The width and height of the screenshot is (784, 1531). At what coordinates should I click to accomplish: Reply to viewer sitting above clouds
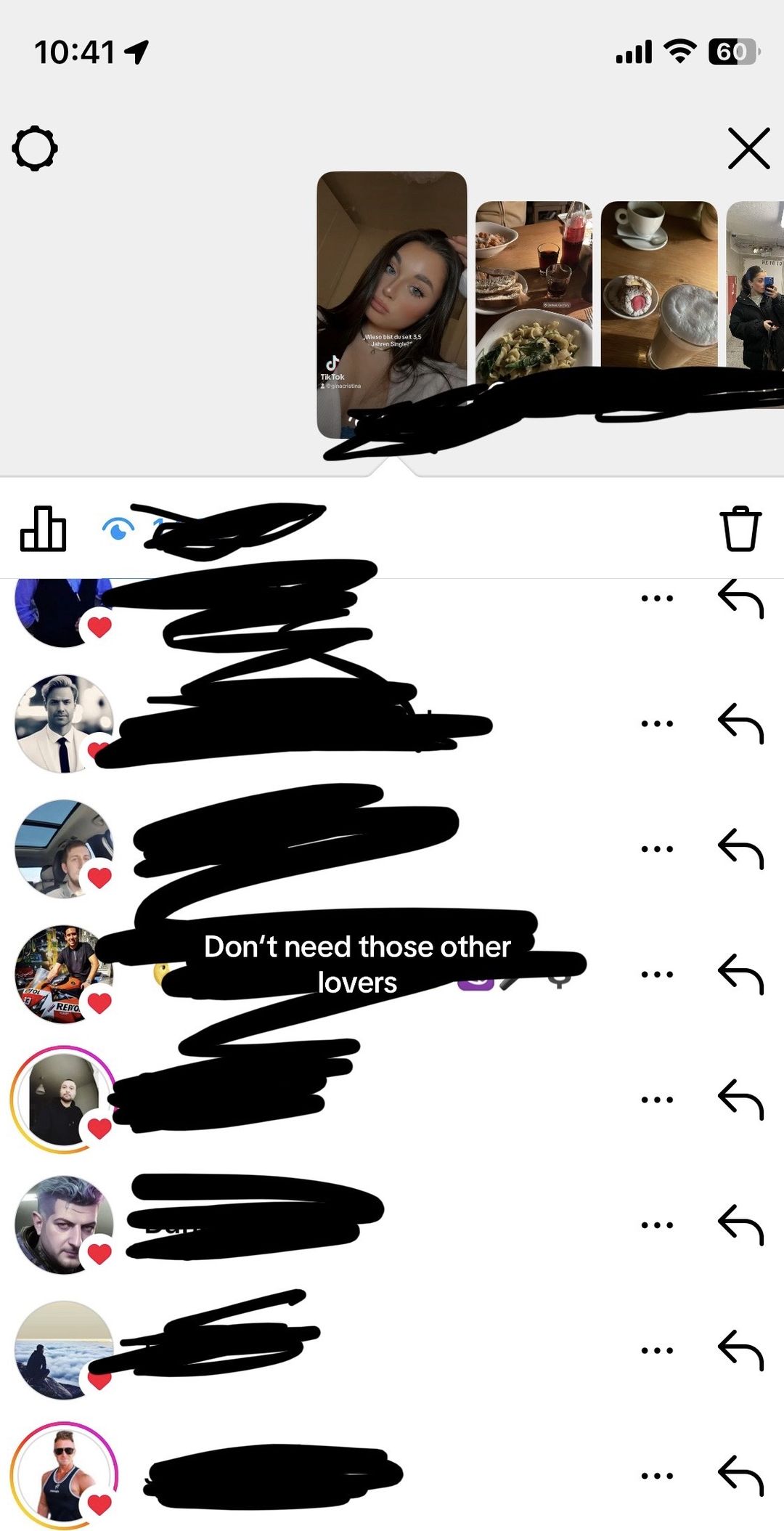coord(741,1350)
